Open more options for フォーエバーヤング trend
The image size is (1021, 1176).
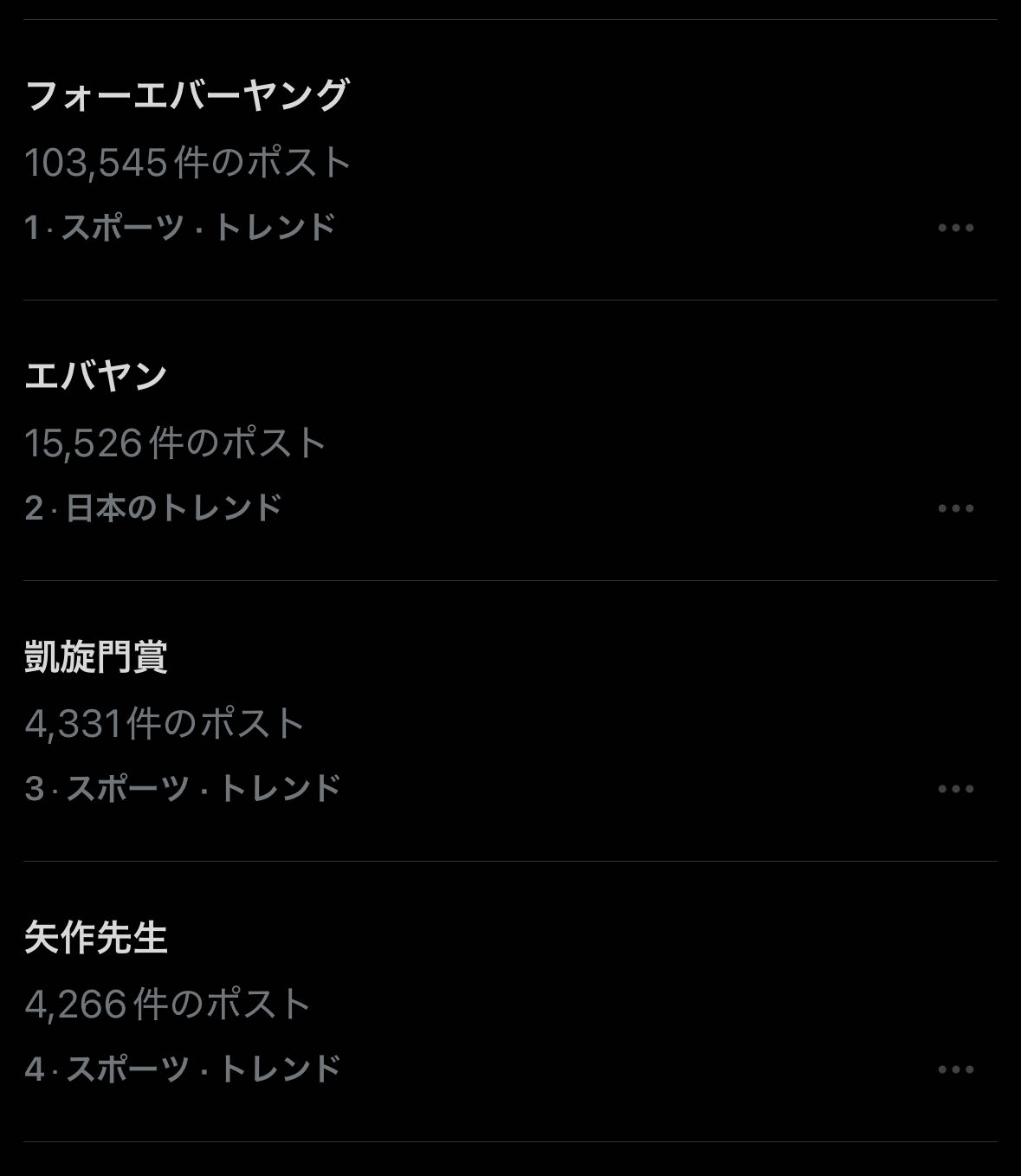click(x=955, y=229)
